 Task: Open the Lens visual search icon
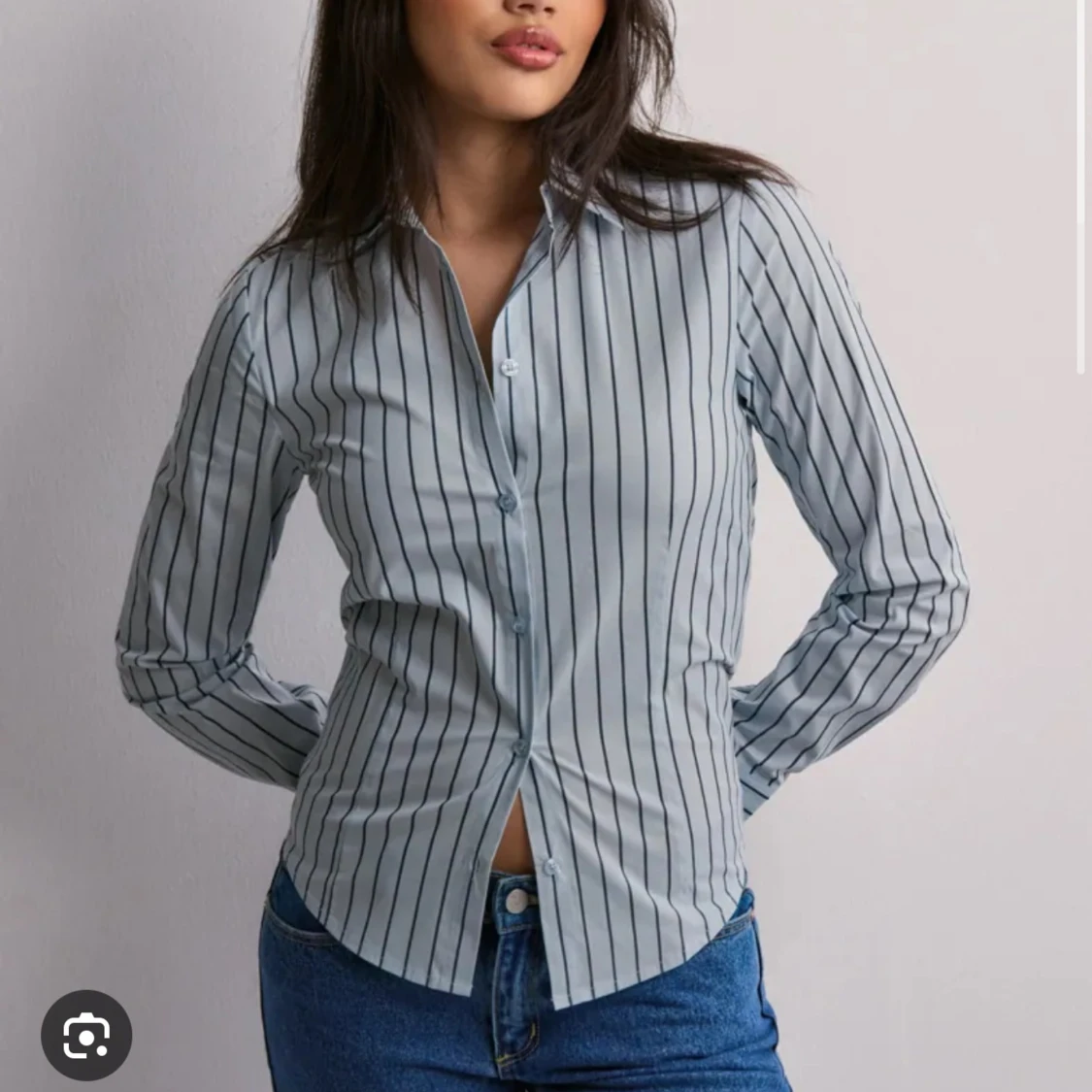[x=86, y=1035]
